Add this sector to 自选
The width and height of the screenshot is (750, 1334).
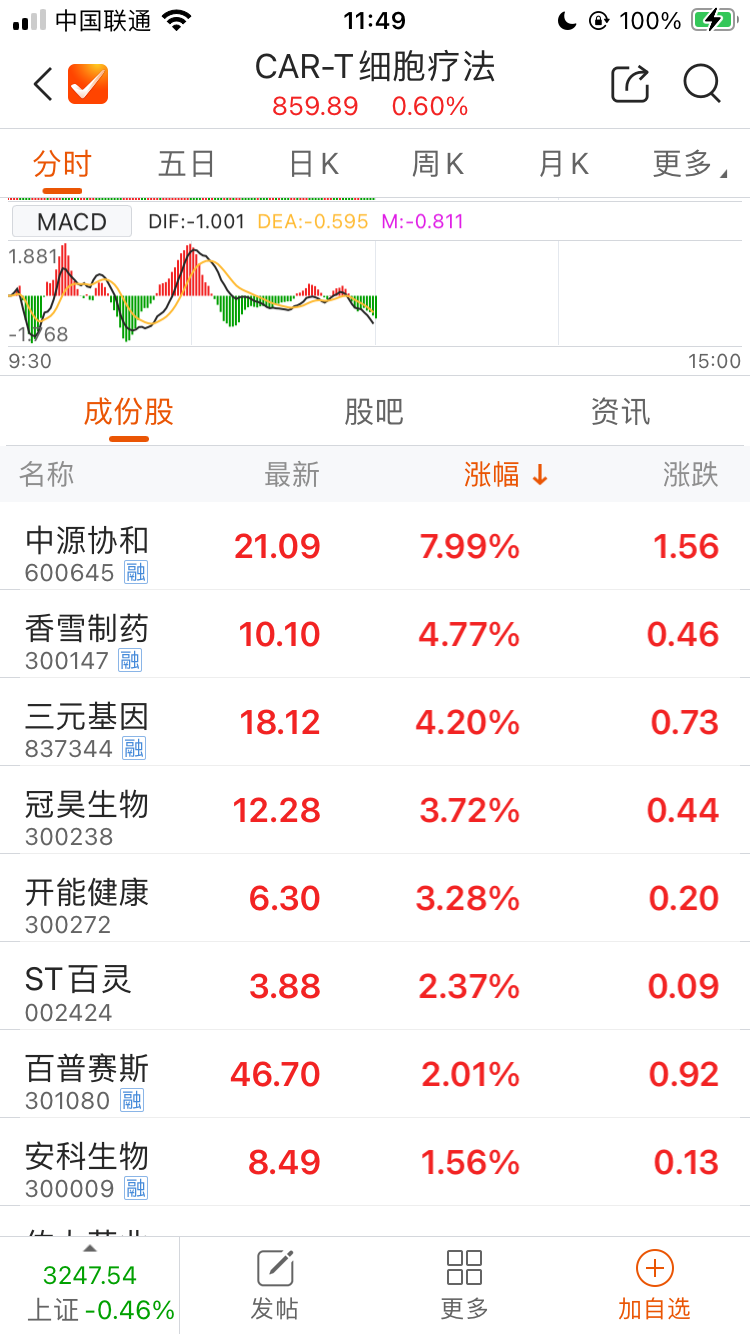point(654,1286)
